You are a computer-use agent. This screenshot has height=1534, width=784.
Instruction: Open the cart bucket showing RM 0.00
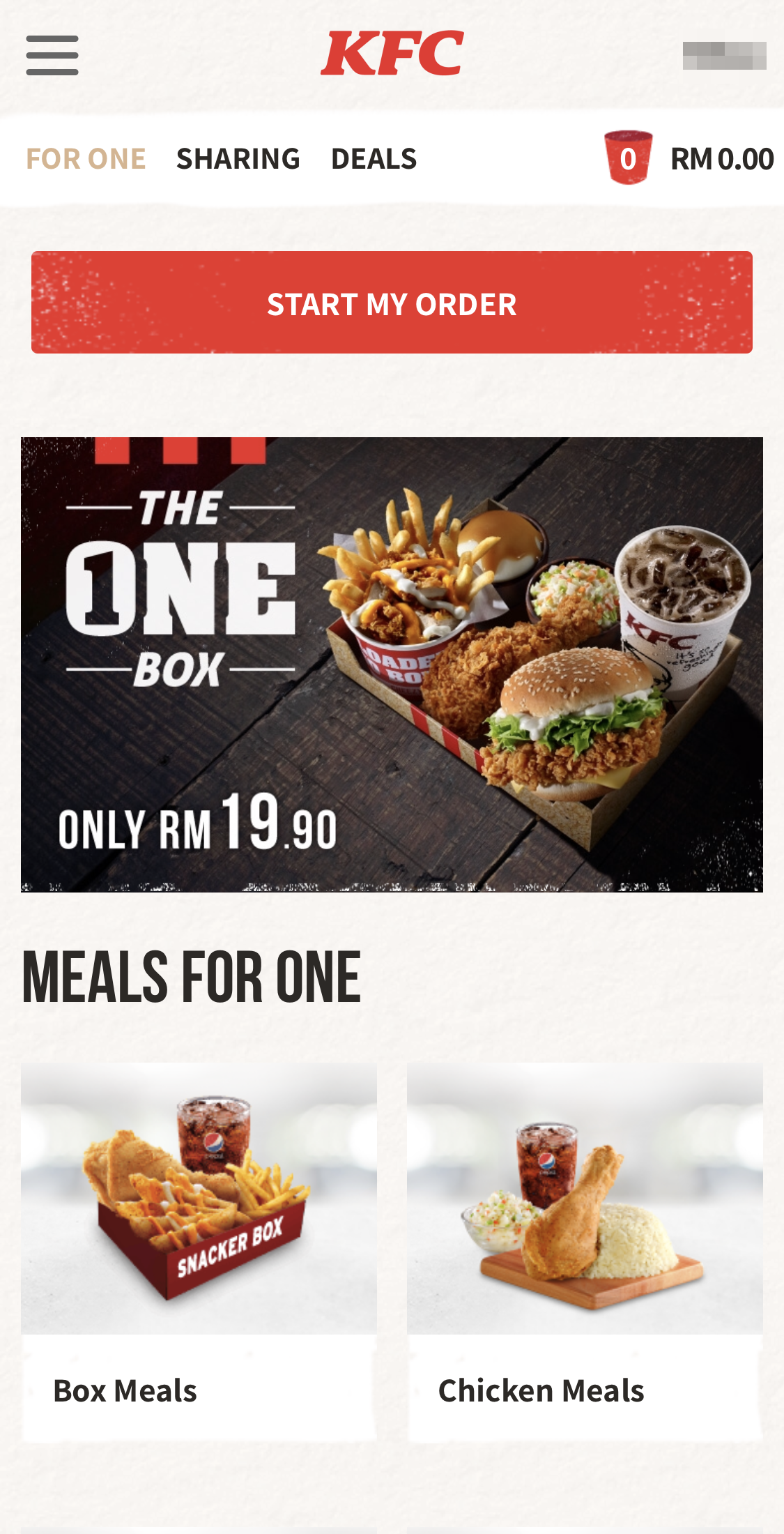point(629,158)
